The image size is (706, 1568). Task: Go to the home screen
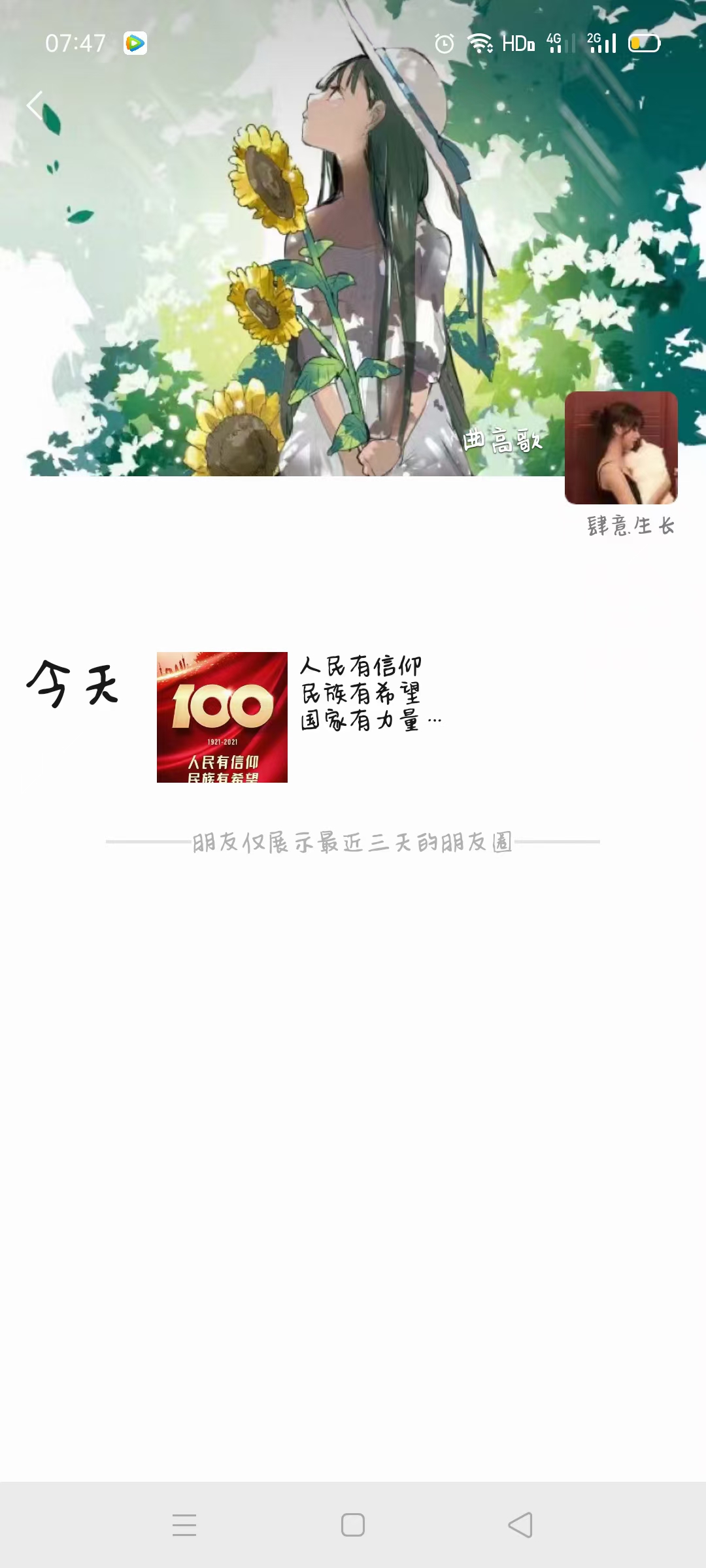353,1525
